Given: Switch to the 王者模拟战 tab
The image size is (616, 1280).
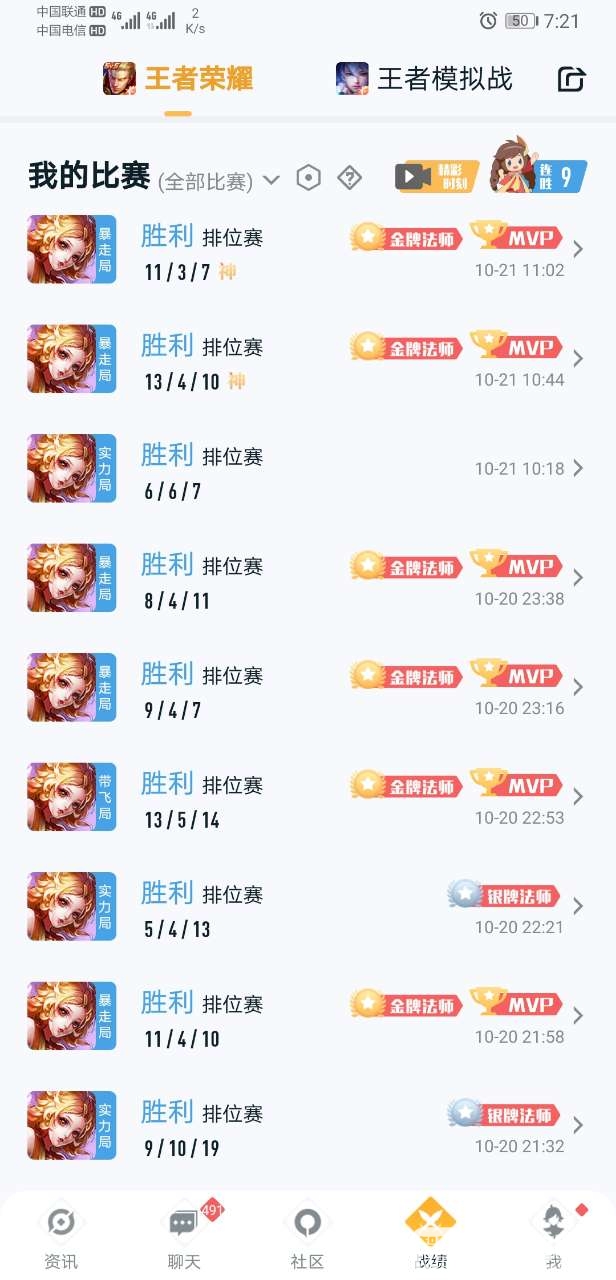Looking at the screenshot, I should click(x=424, y=79).
